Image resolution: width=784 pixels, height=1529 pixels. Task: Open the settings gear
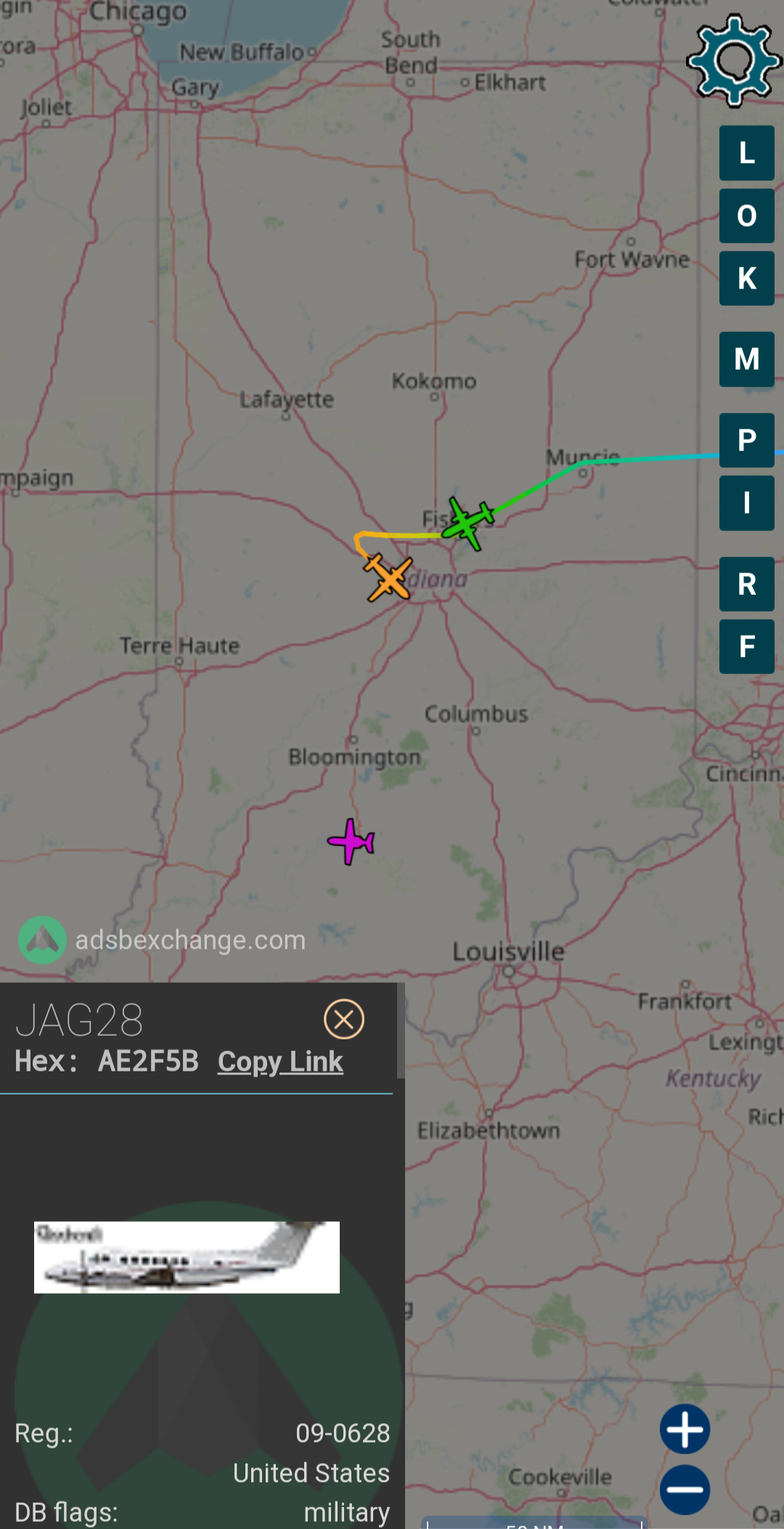point(734,61)
